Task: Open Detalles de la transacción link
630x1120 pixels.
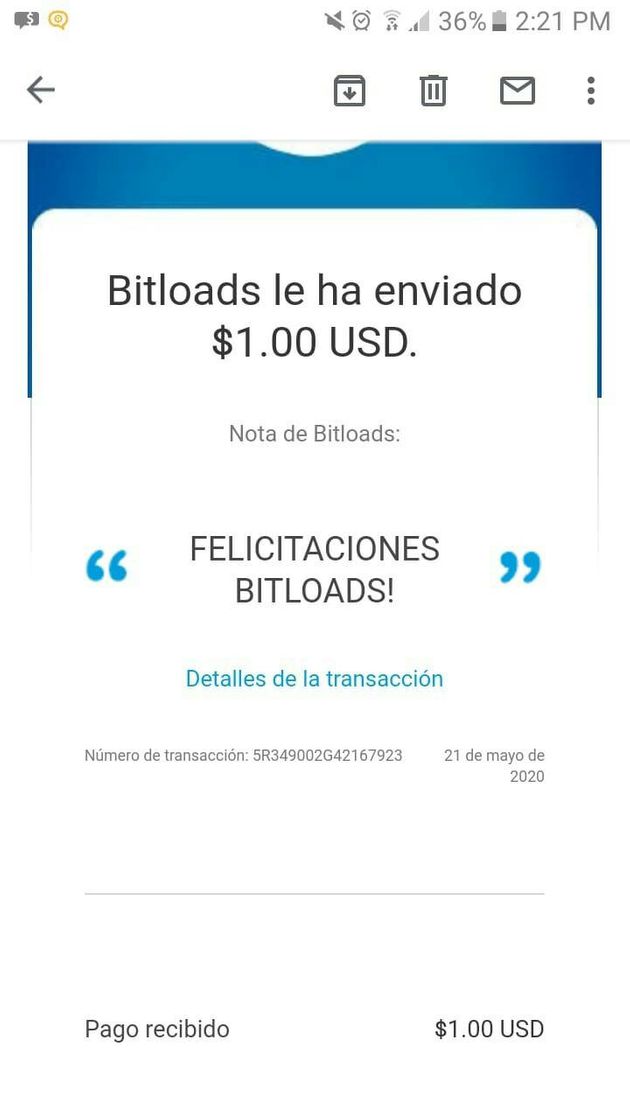Action: coord(314,678)
